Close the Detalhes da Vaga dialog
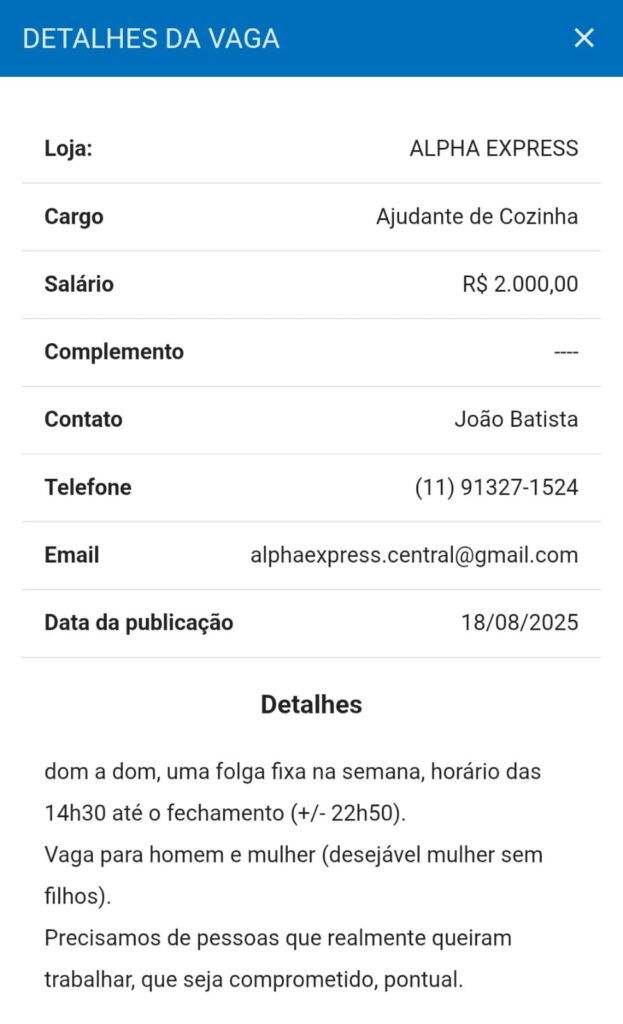The height and width of the screenshot is (1024, 623). (x=584, y=38)
